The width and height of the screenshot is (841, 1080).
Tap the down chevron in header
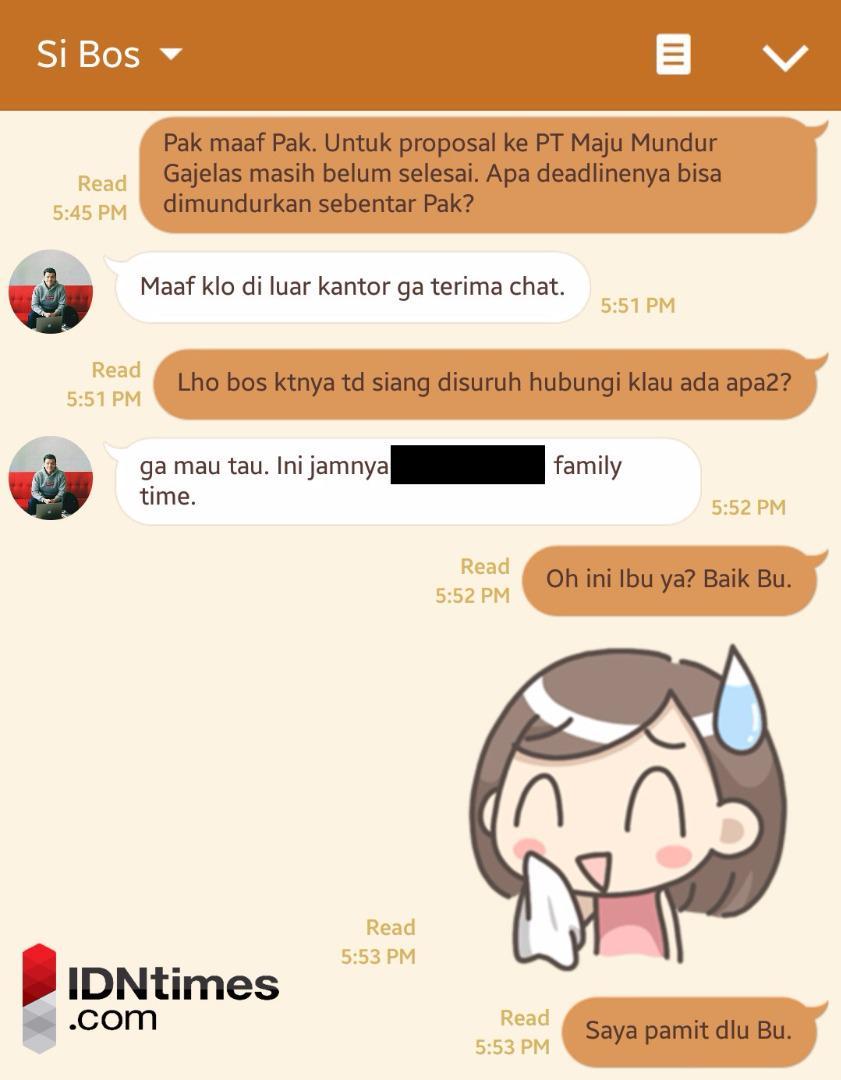pyautogui.click(x=785, y=57)
